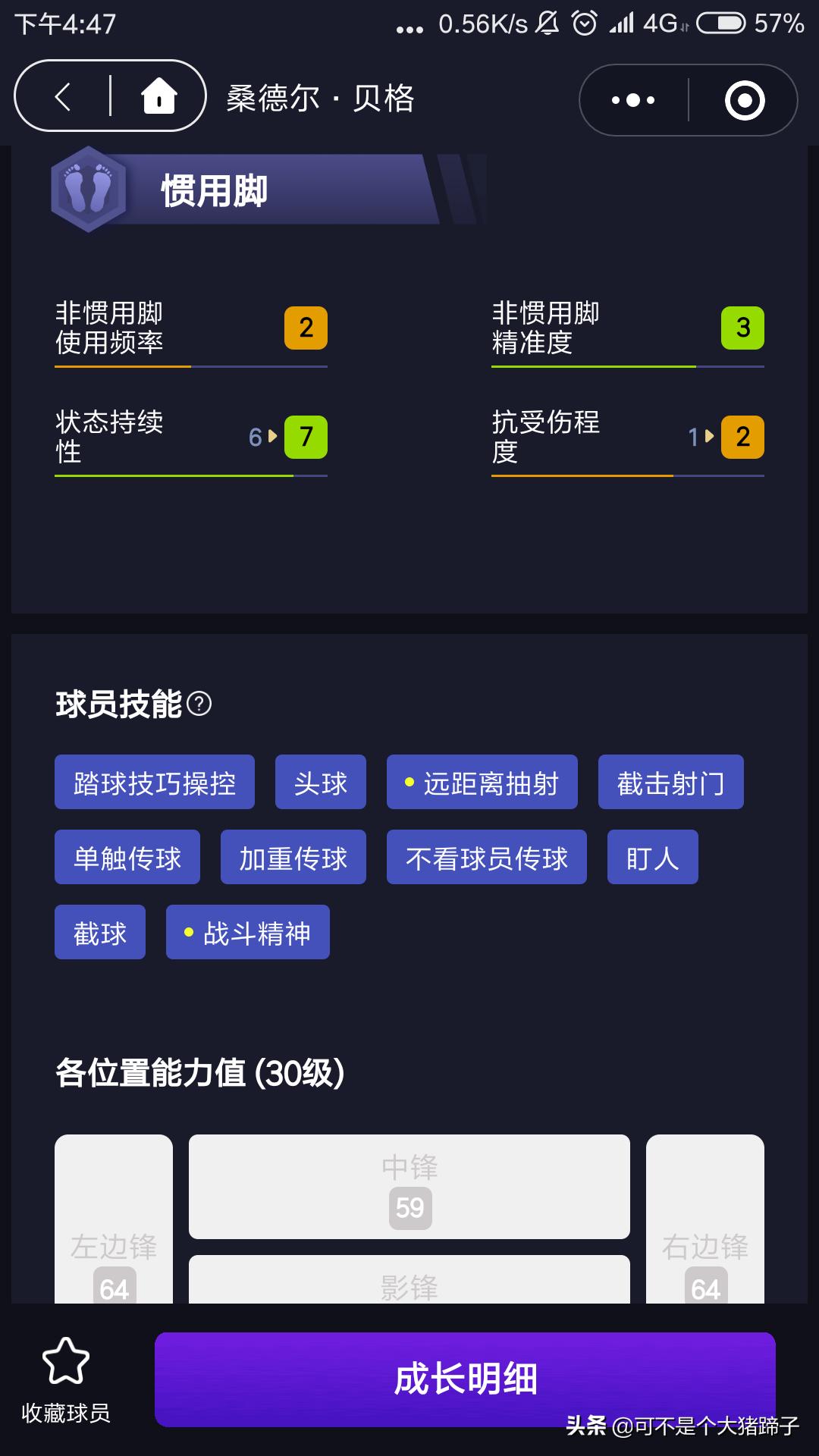Viewport: 819px width, 1456px height.
Task: Tap the ellipsis (more options) button top right
Action: point(632,99)
